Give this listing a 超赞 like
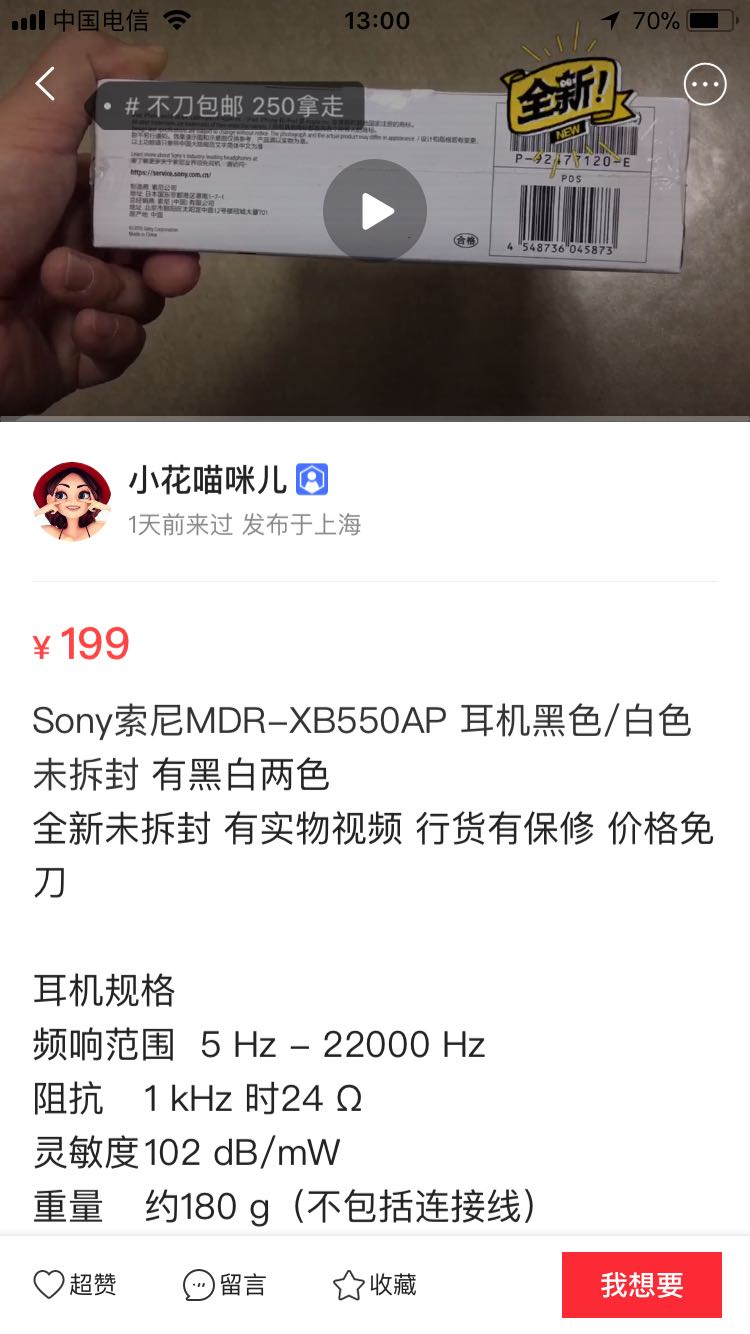Image resolution: width=750 pixels, height=1334 pixels. tap(75, 1284)
